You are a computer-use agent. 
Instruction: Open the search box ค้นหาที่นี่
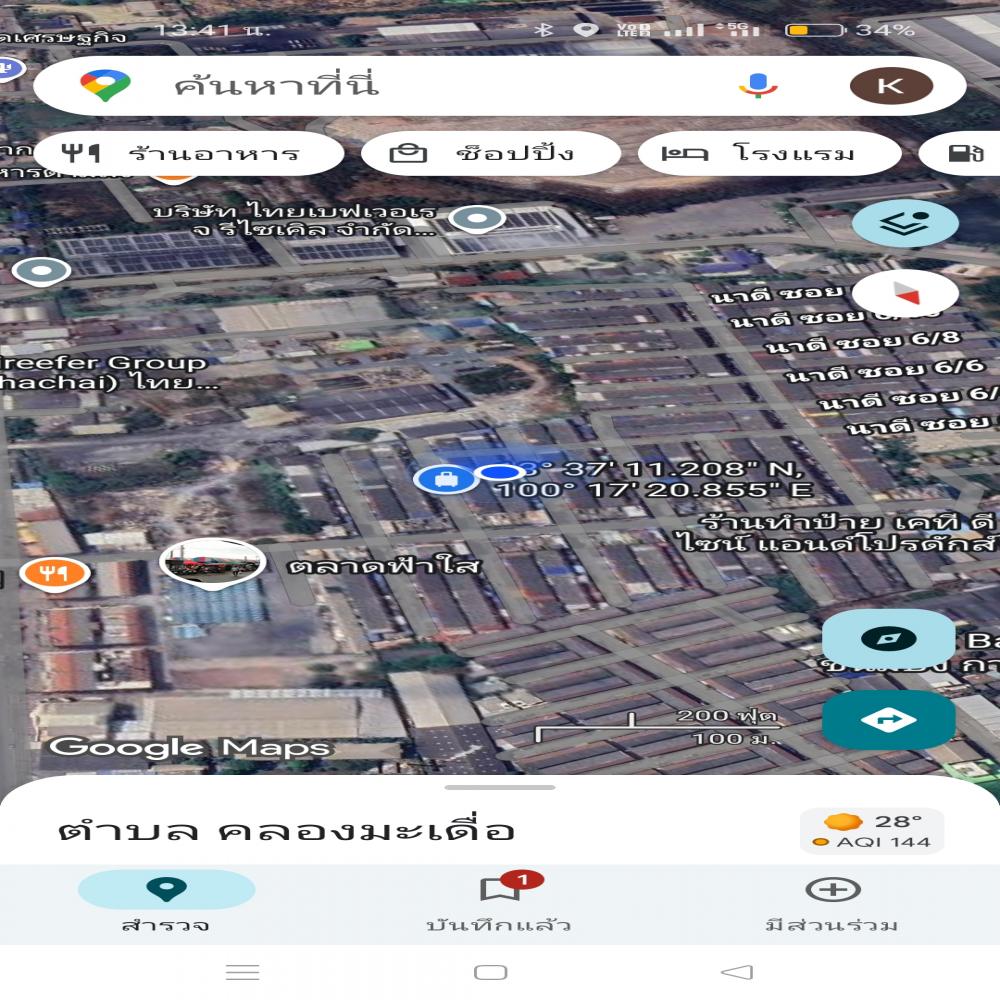[400, 86]
